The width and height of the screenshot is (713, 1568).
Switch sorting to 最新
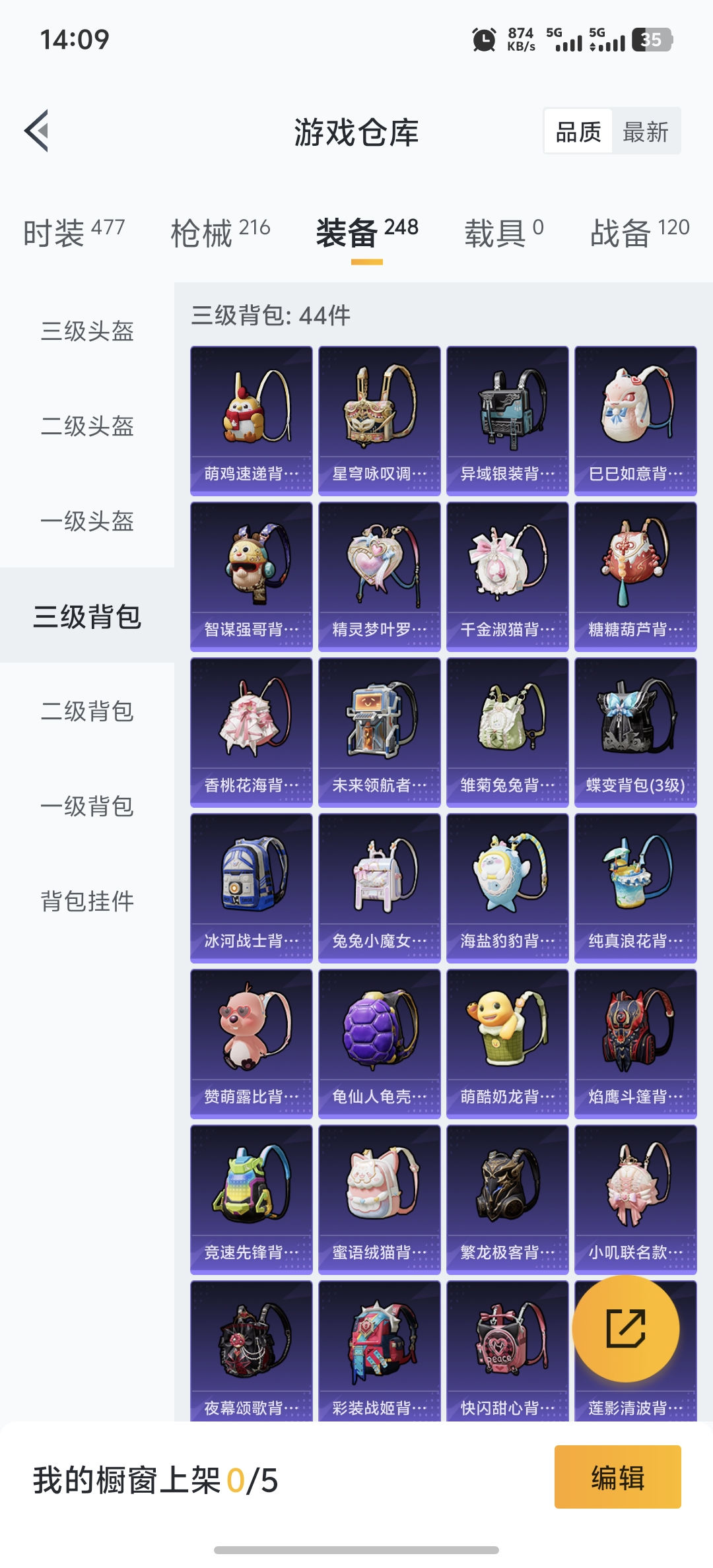(645, 131)
